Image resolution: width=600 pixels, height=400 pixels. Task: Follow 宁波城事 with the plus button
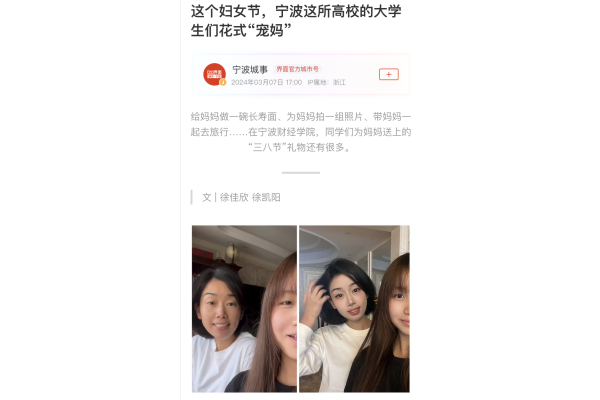[x=388, y=74]
